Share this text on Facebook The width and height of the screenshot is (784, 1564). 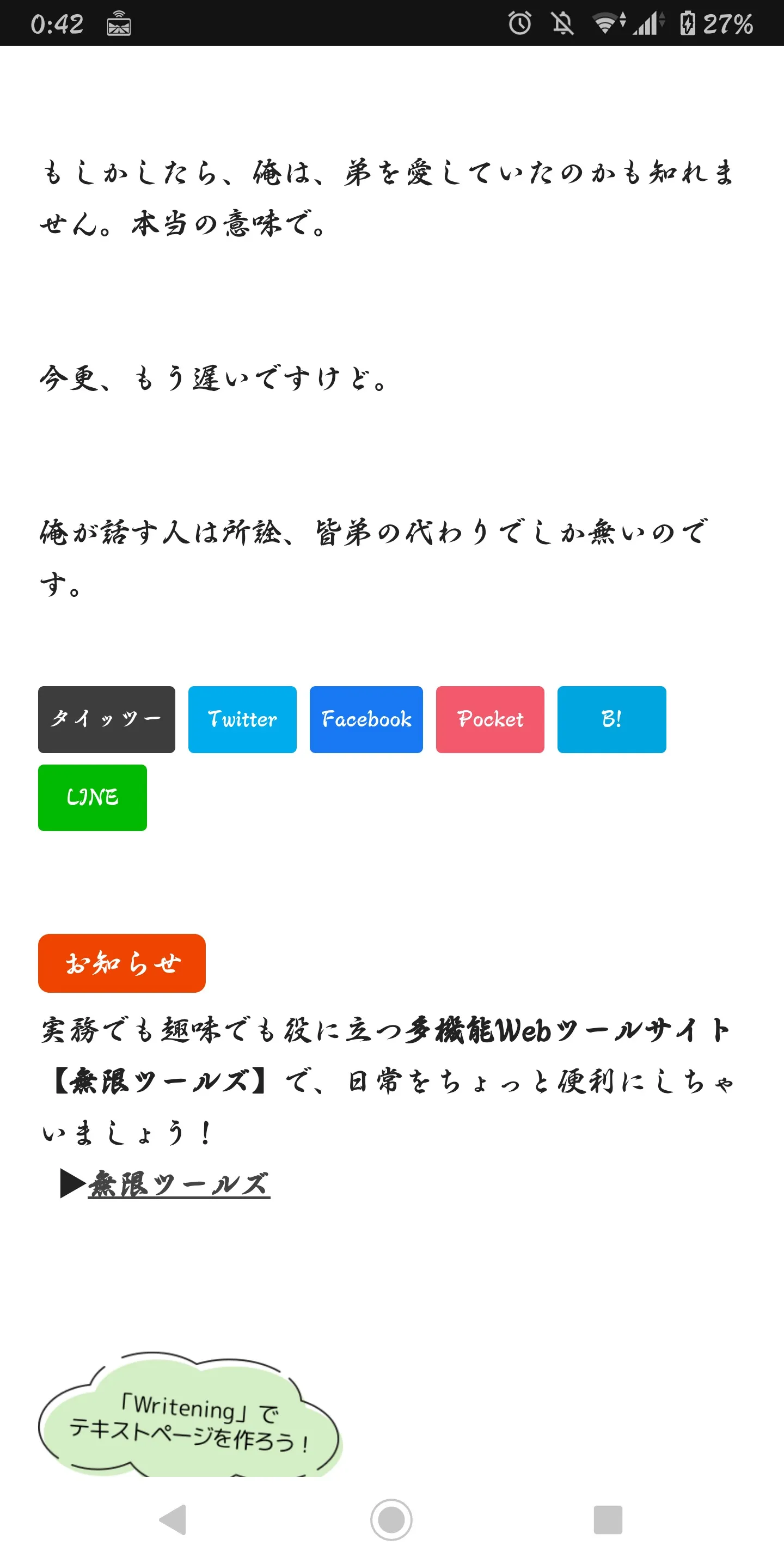[x=366, y=719]
